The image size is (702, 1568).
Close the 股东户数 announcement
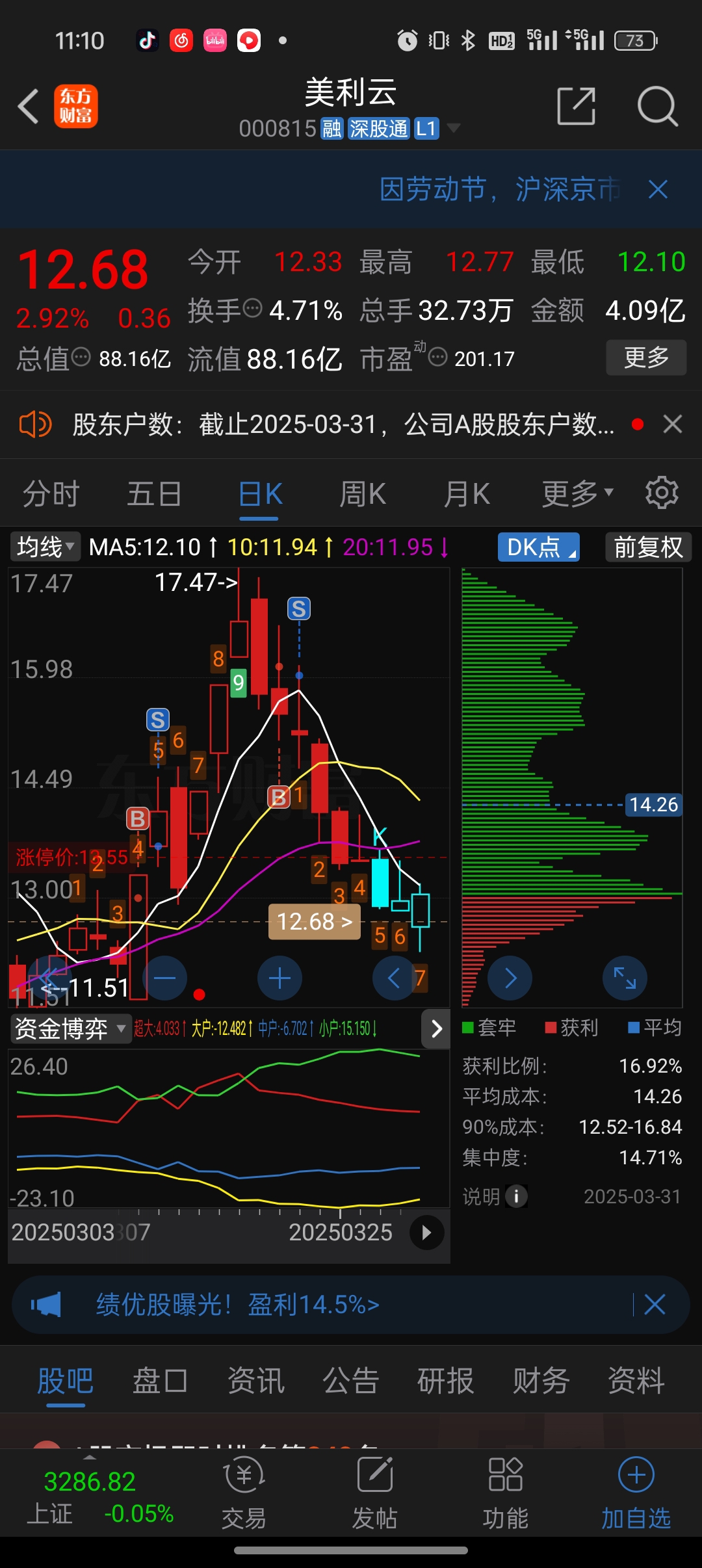[x=673, y=425]
